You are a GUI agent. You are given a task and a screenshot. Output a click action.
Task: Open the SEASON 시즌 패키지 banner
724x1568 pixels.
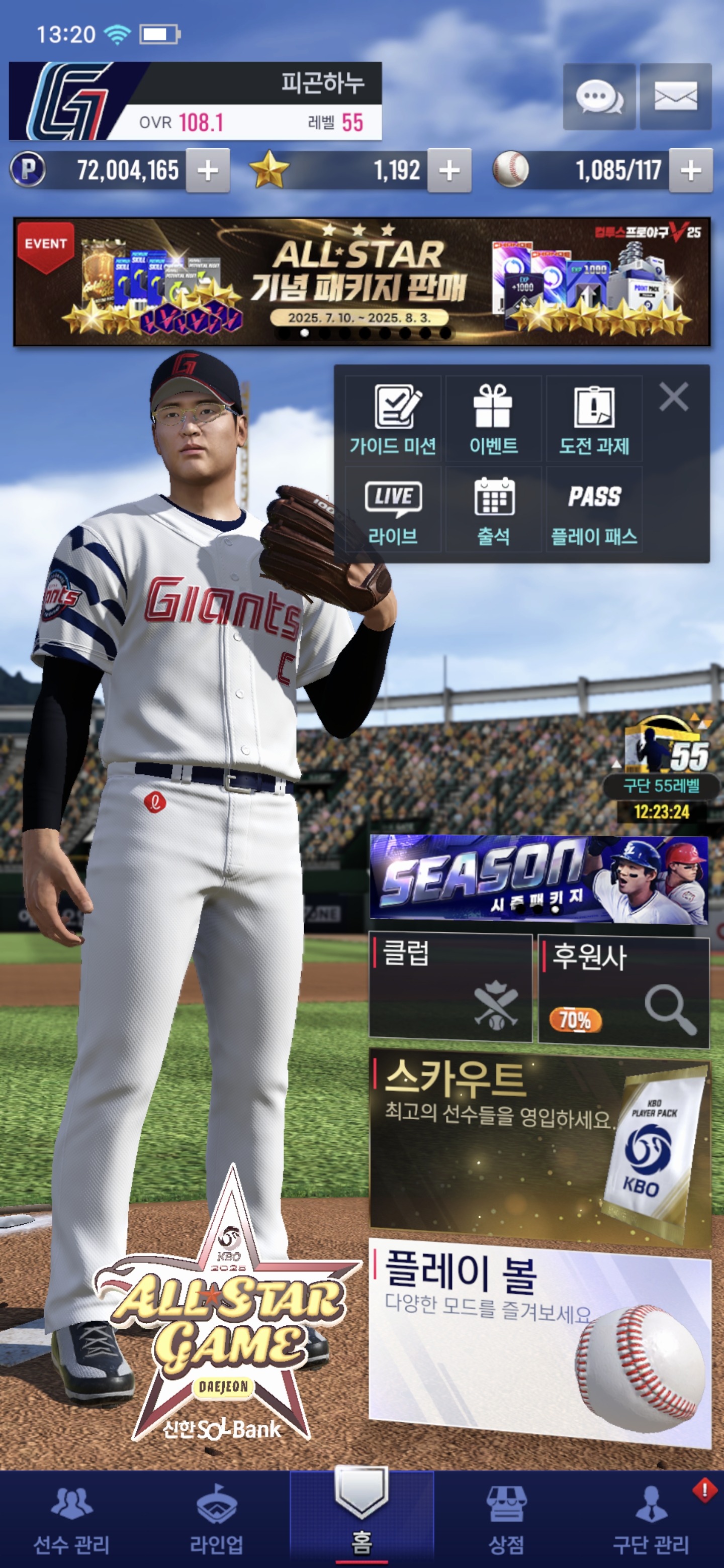539,879
